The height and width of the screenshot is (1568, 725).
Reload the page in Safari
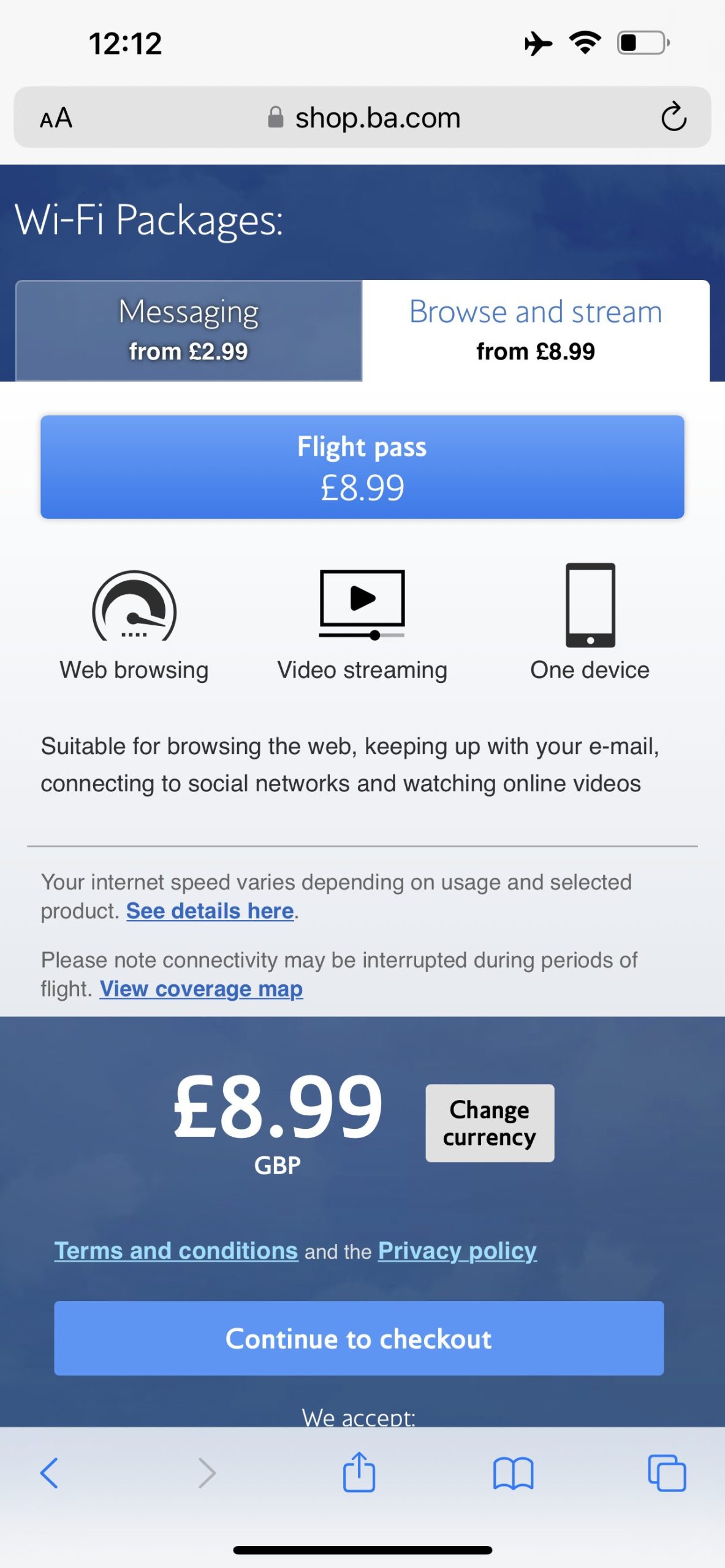(x=674, y=117)
